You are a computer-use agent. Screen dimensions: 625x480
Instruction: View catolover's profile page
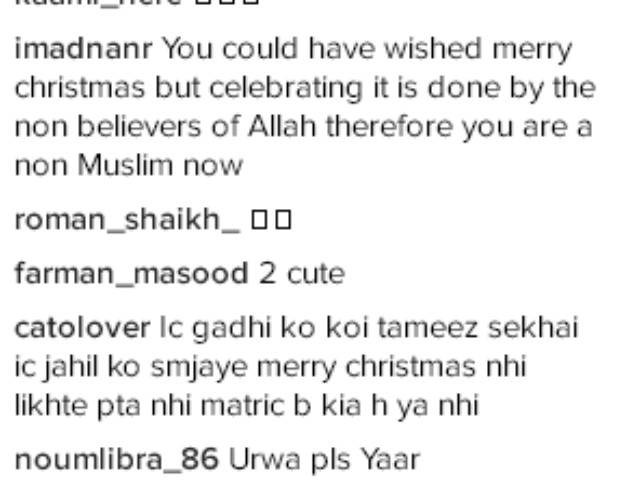83,328
